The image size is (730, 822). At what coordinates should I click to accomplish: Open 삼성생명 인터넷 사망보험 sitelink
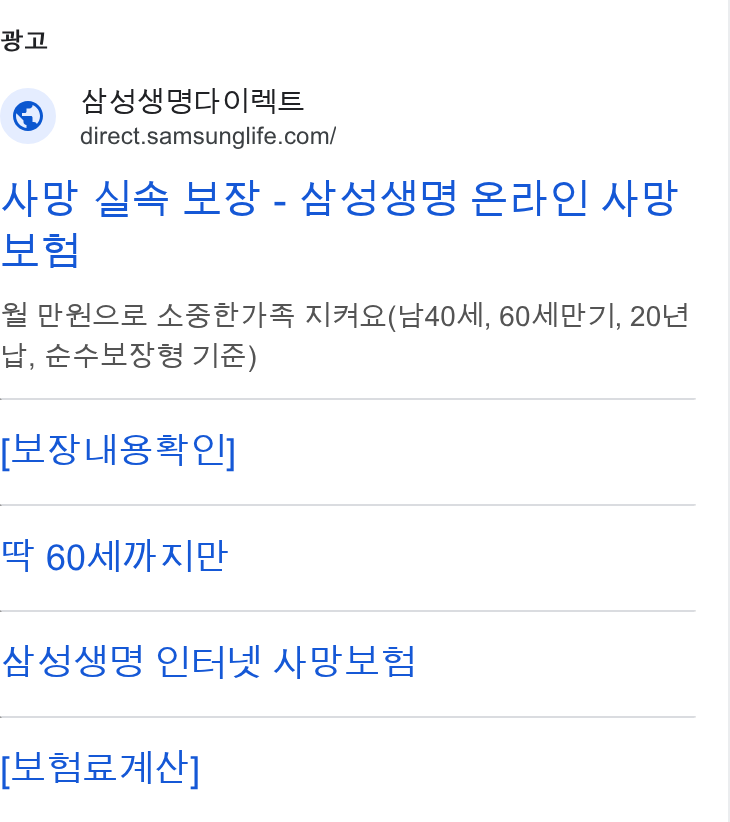[x=208, y=662]
